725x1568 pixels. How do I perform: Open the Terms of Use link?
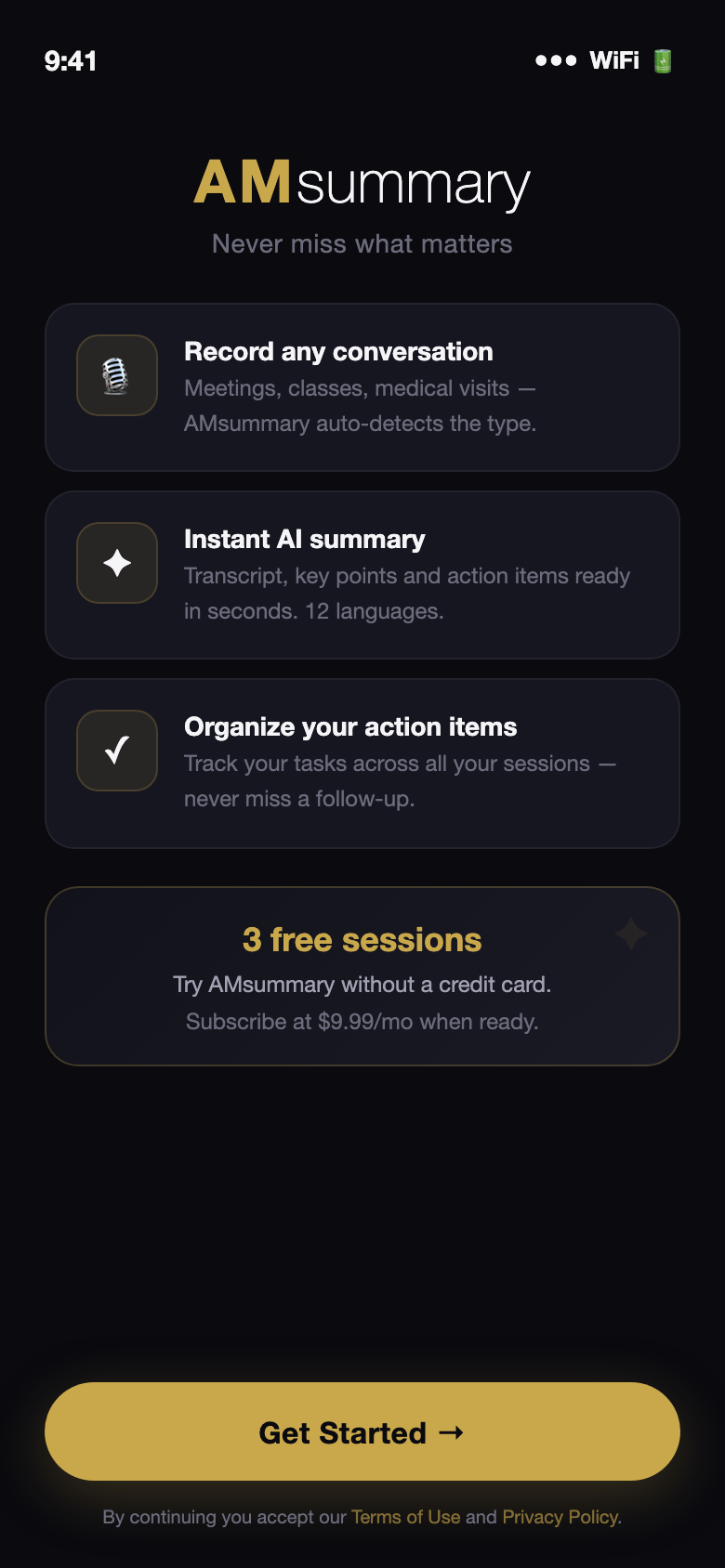[406, 1516]
